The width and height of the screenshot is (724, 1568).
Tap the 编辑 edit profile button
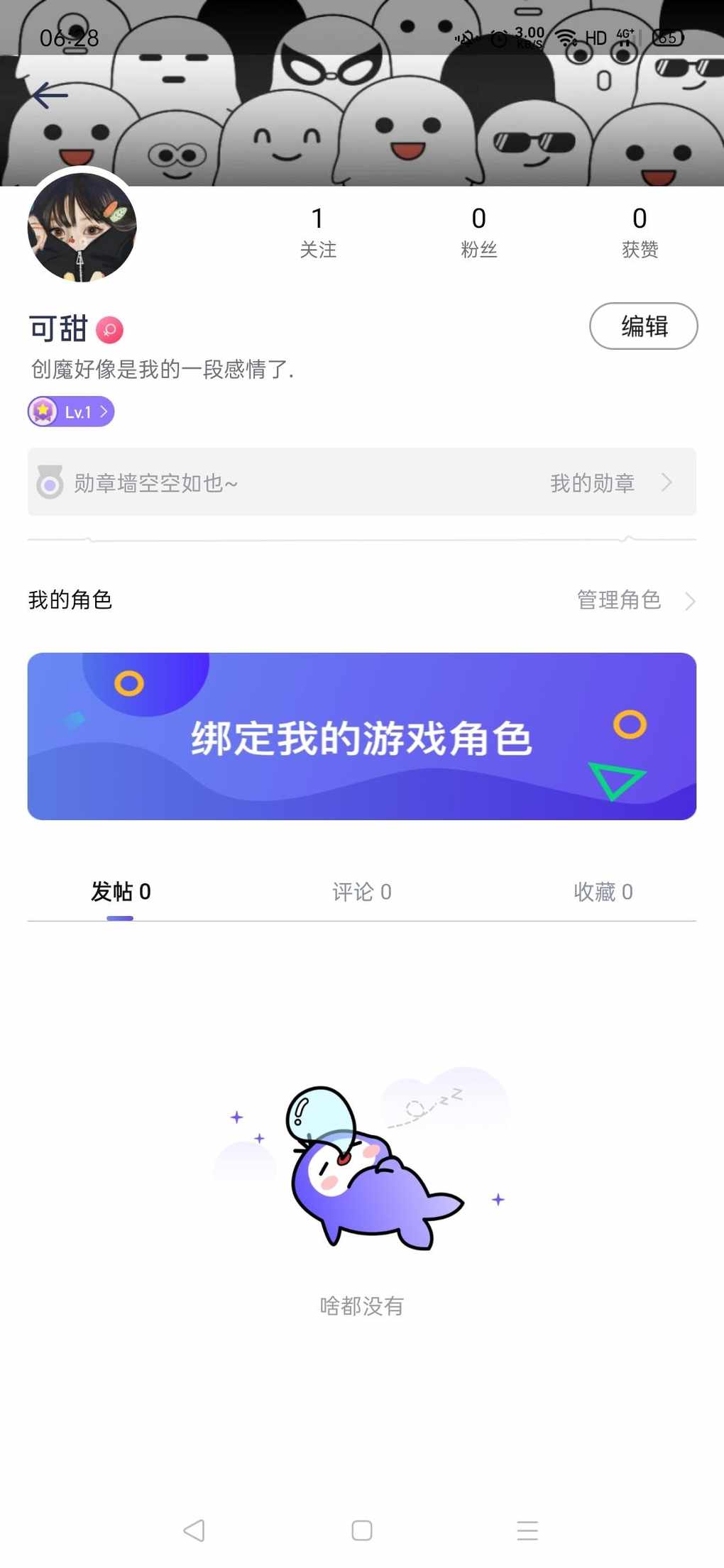[643, 326]
